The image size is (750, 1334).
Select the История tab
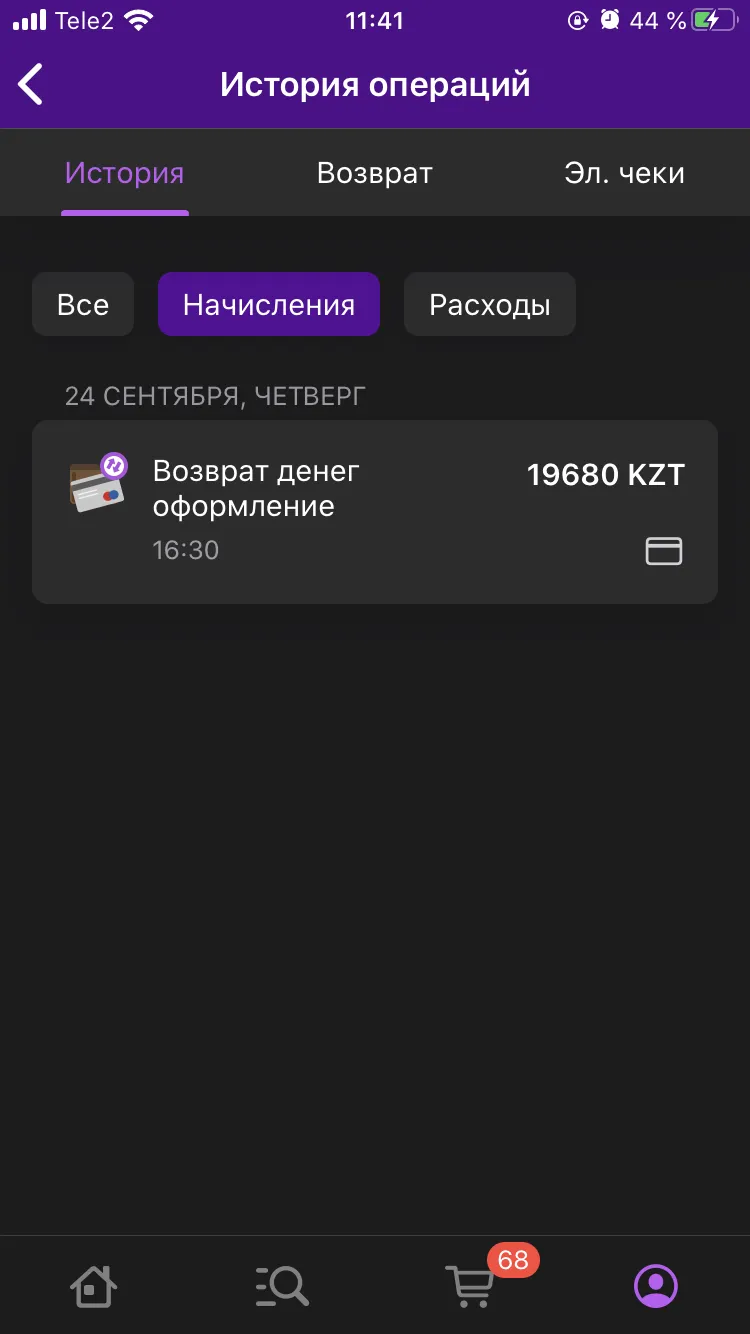[125, 173]
